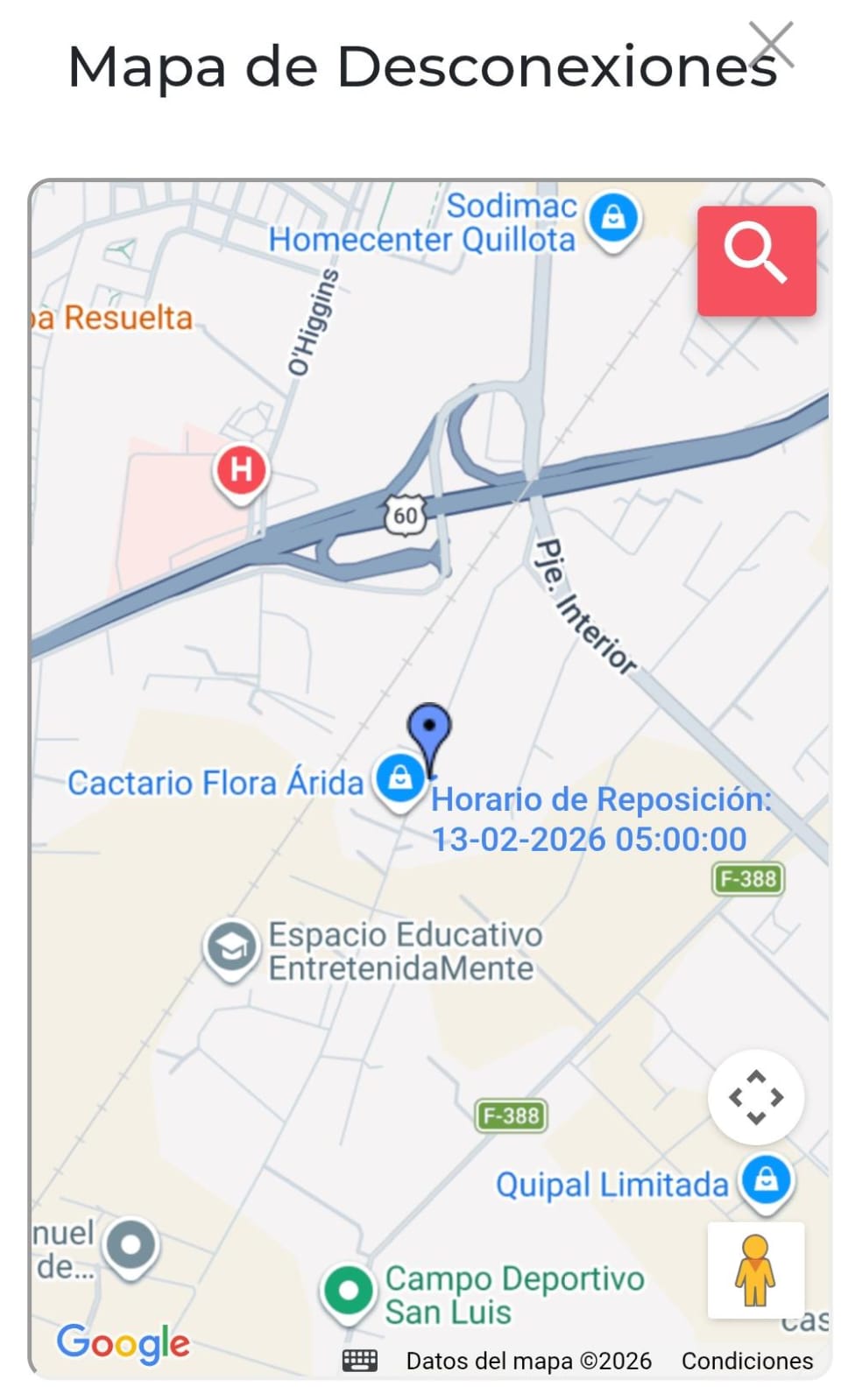Viewport: 862px width, 1400px height.
Task: Tap the Campo Deportivo San Luis marker
Action: pyautogui.click(x=349, y=1291)
